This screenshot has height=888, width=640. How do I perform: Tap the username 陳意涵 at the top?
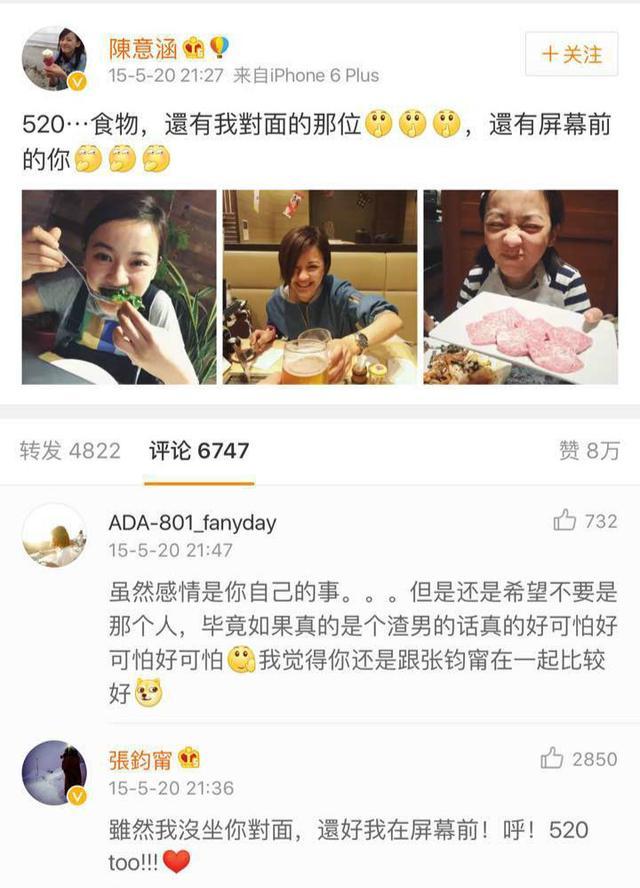click(141, 47)
